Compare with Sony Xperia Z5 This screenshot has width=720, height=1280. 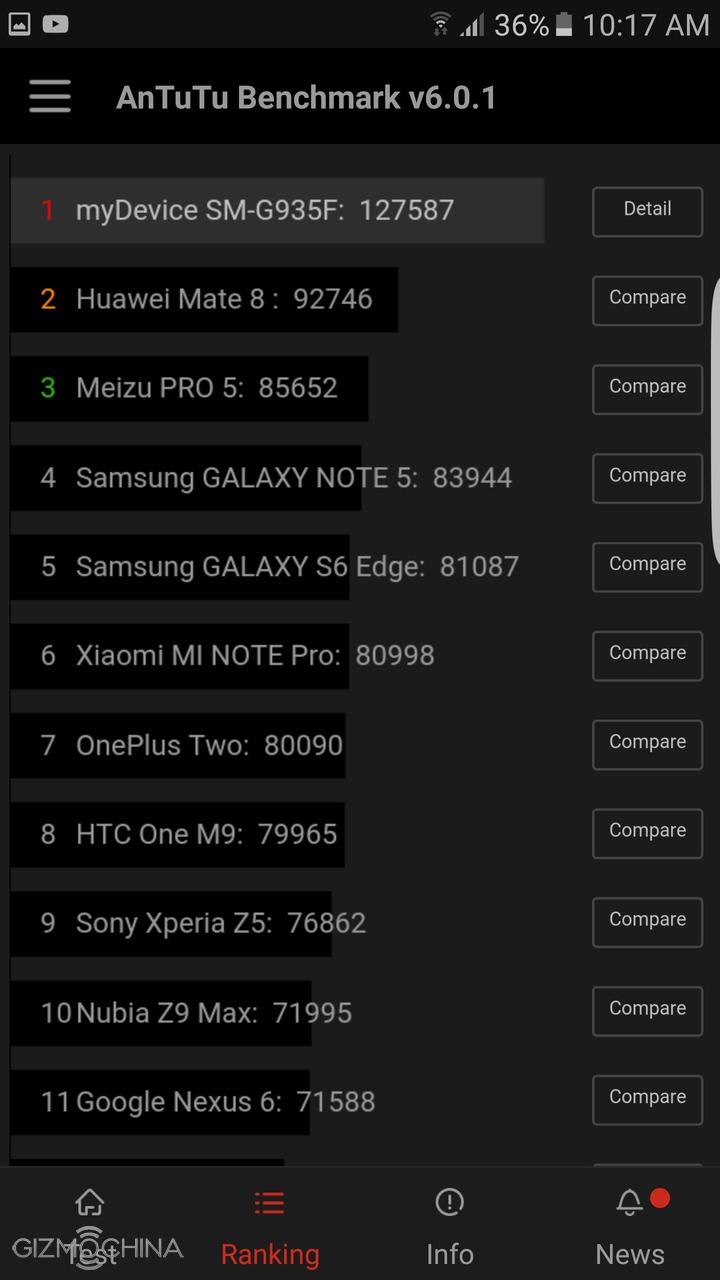pos(647,922)
